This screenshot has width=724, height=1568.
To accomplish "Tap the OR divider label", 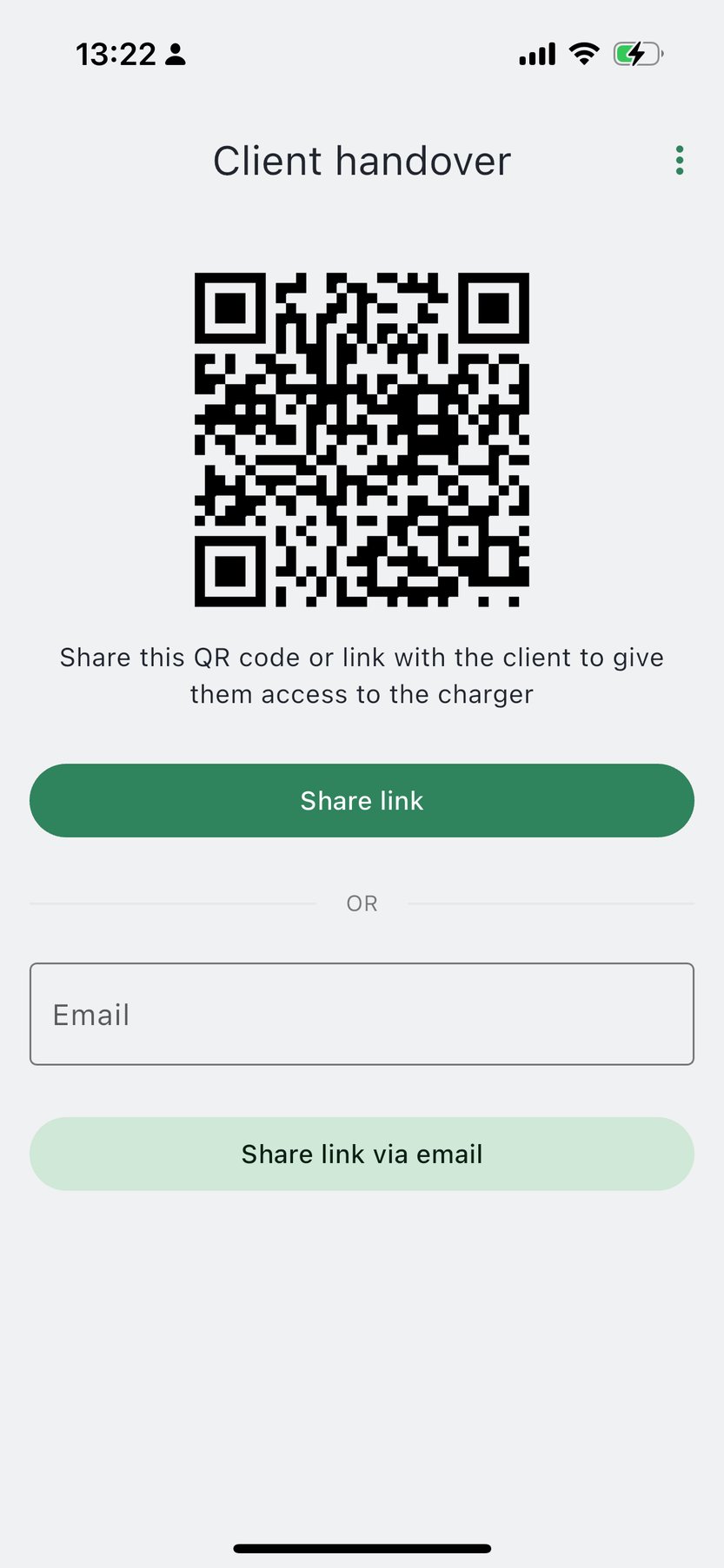I will [x=362, y=903].
